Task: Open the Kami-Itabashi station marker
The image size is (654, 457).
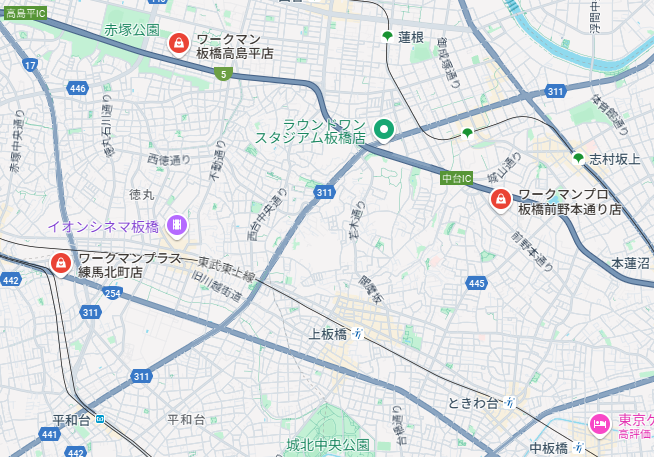Action: point(357,333)
